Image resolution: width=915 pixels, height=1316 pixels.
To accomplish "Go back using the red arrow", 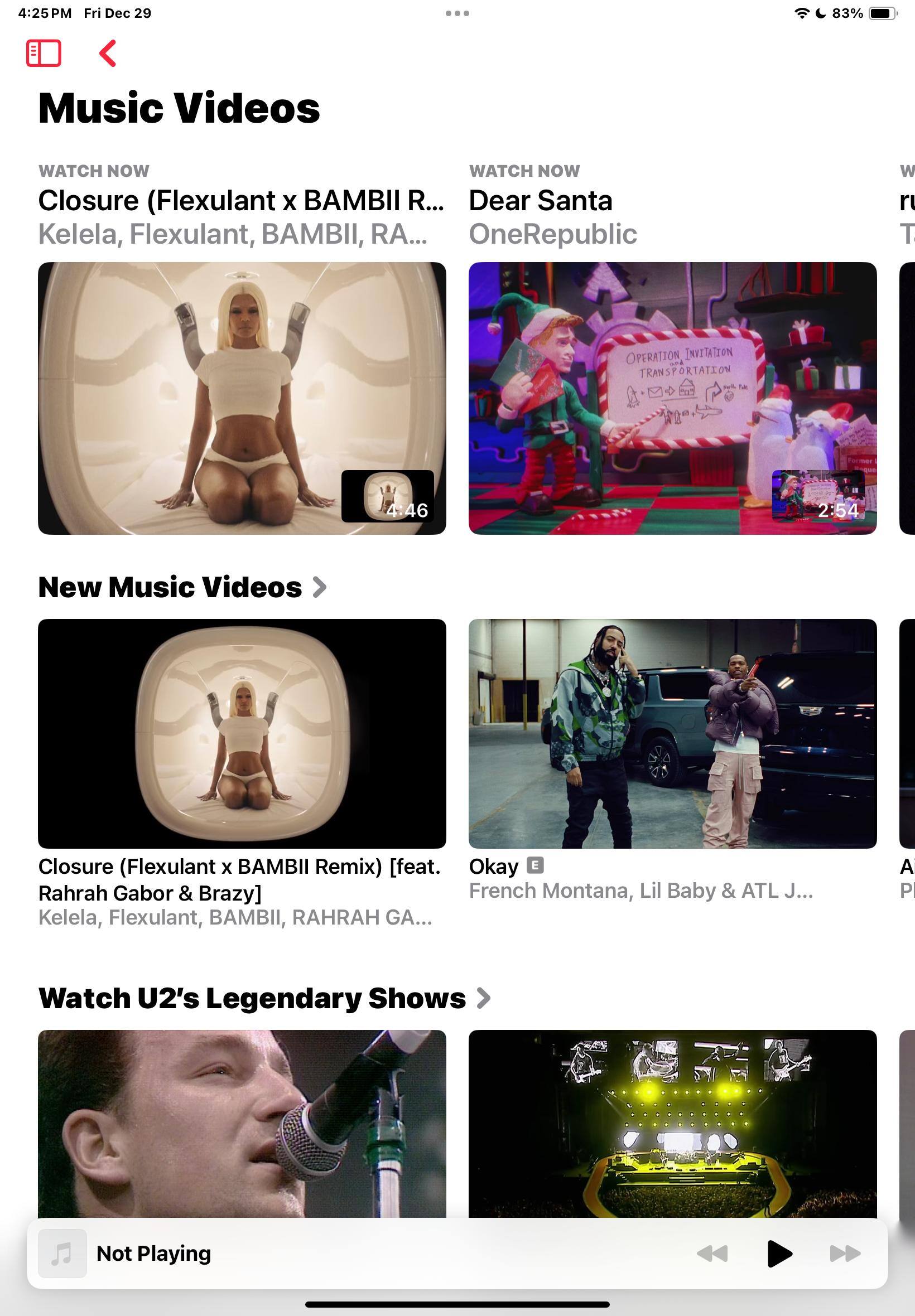I will pyautogui.click(x=108, y=54).
